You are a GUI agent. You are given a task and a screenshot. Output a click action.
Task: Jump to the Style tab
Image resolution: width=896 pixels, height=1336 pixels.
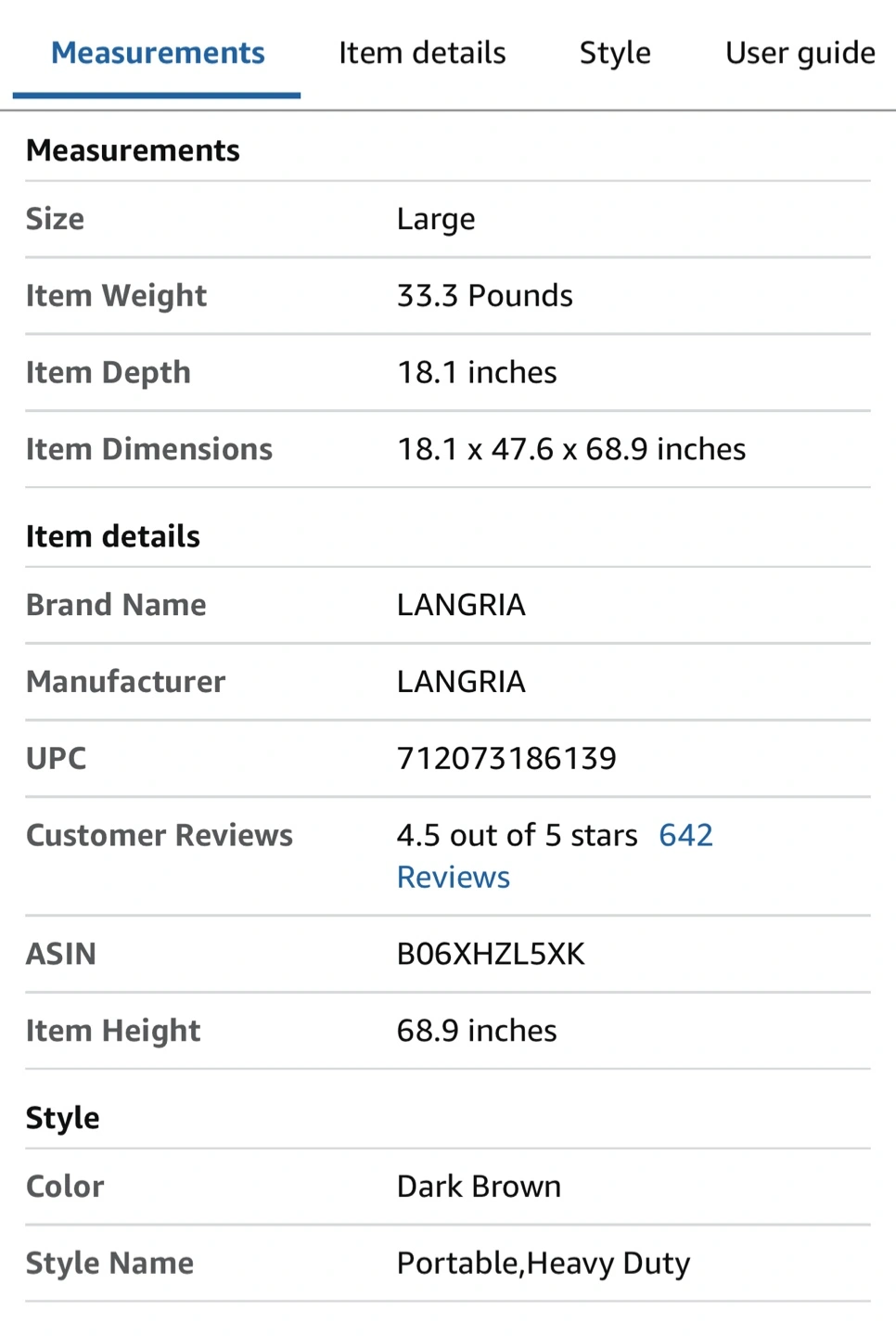pos(615,54)
